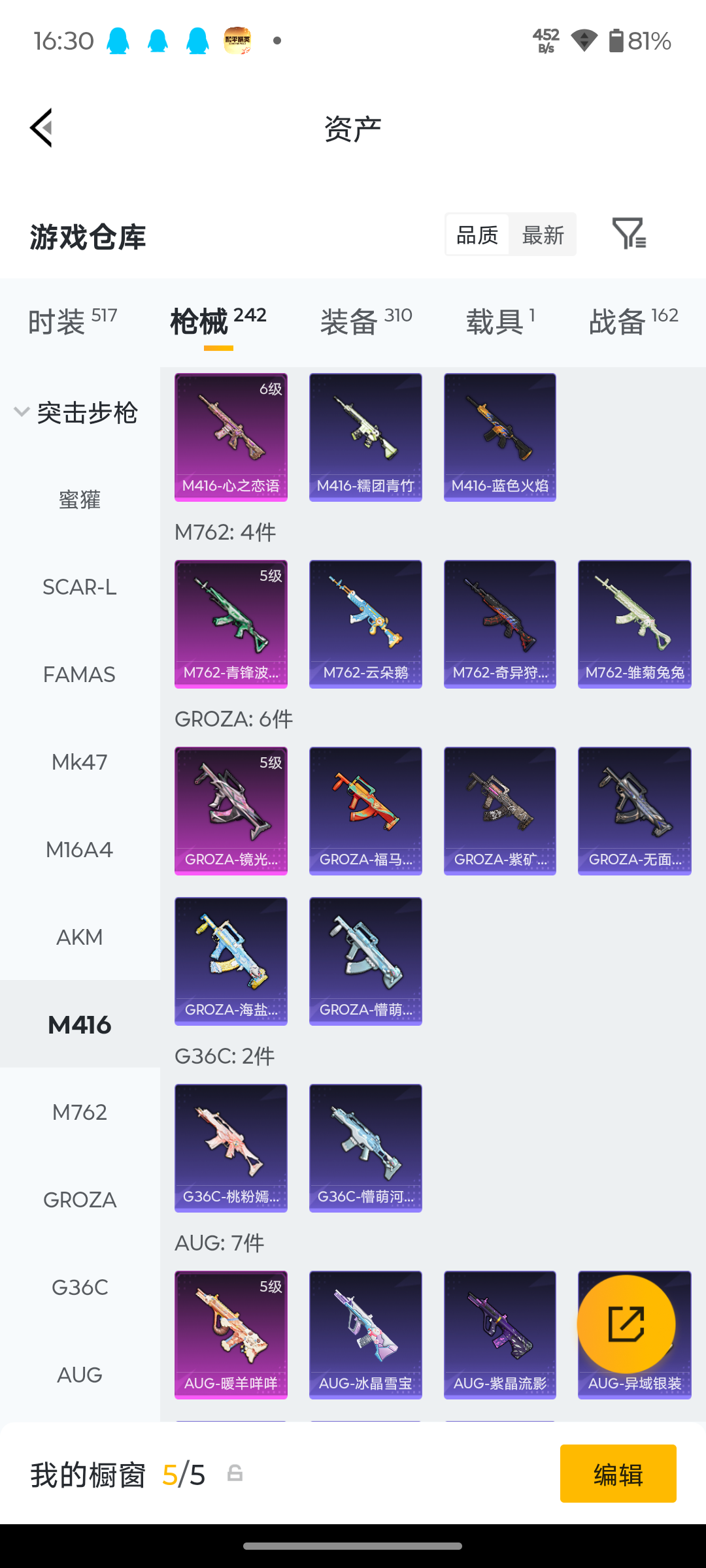Sort items by 品质
Screen dimensions: 706x1568
click(477, 235)
